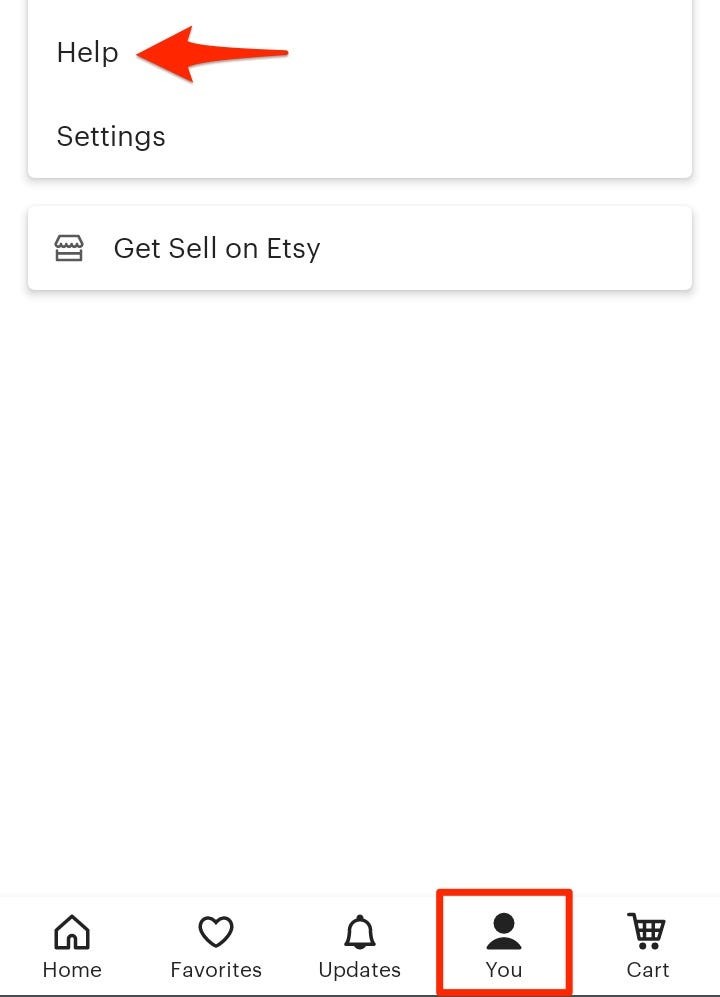Viewport: 720px width, 997px height.
Task: Tap the Favorites label text
Action: pyautogui.click(x=216, y=969)
